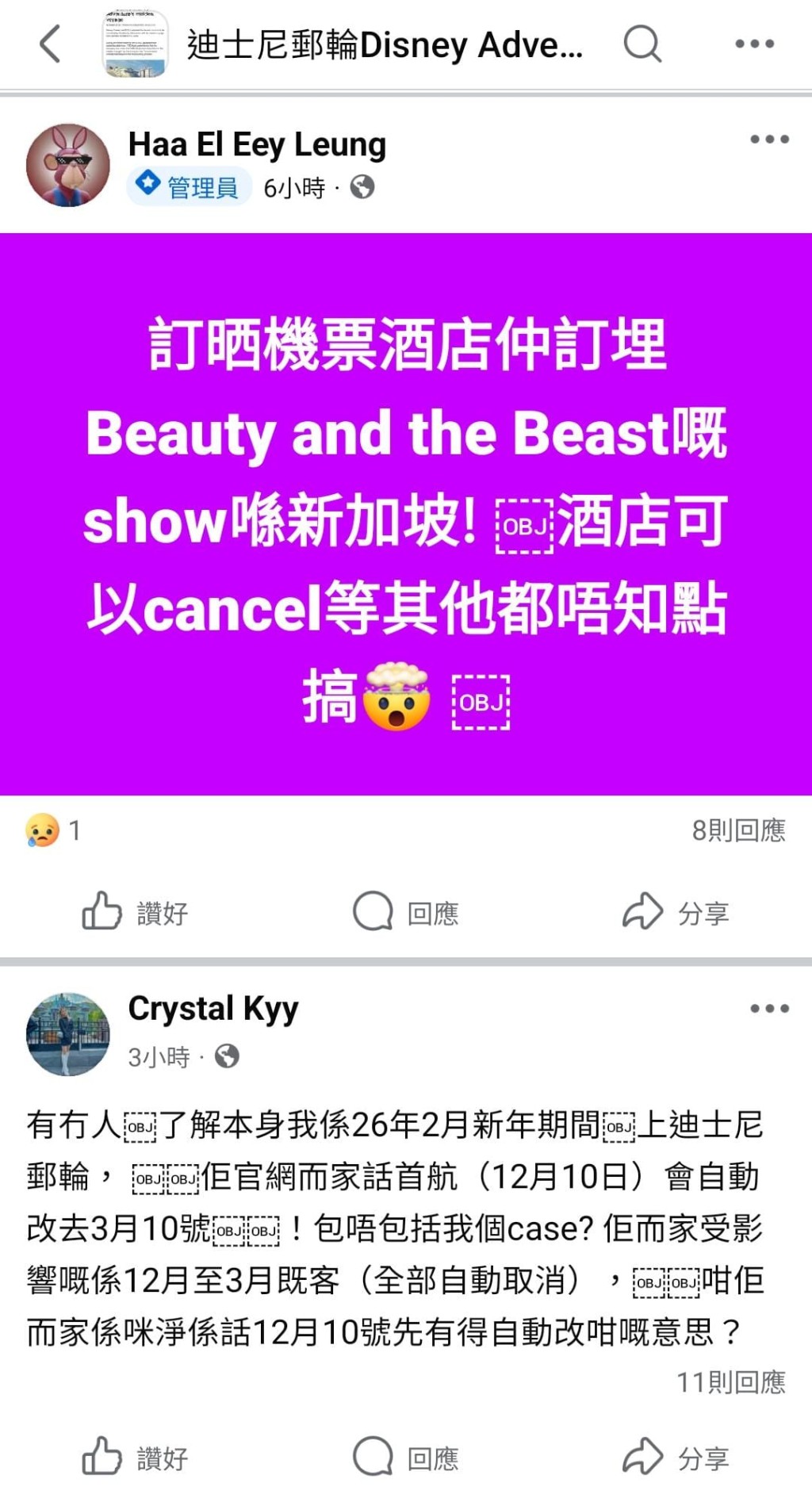This screenshot has width=812, height=1498.
Task: Comment on Crystal Kyy's post
Action: [x=406, y=1457]
